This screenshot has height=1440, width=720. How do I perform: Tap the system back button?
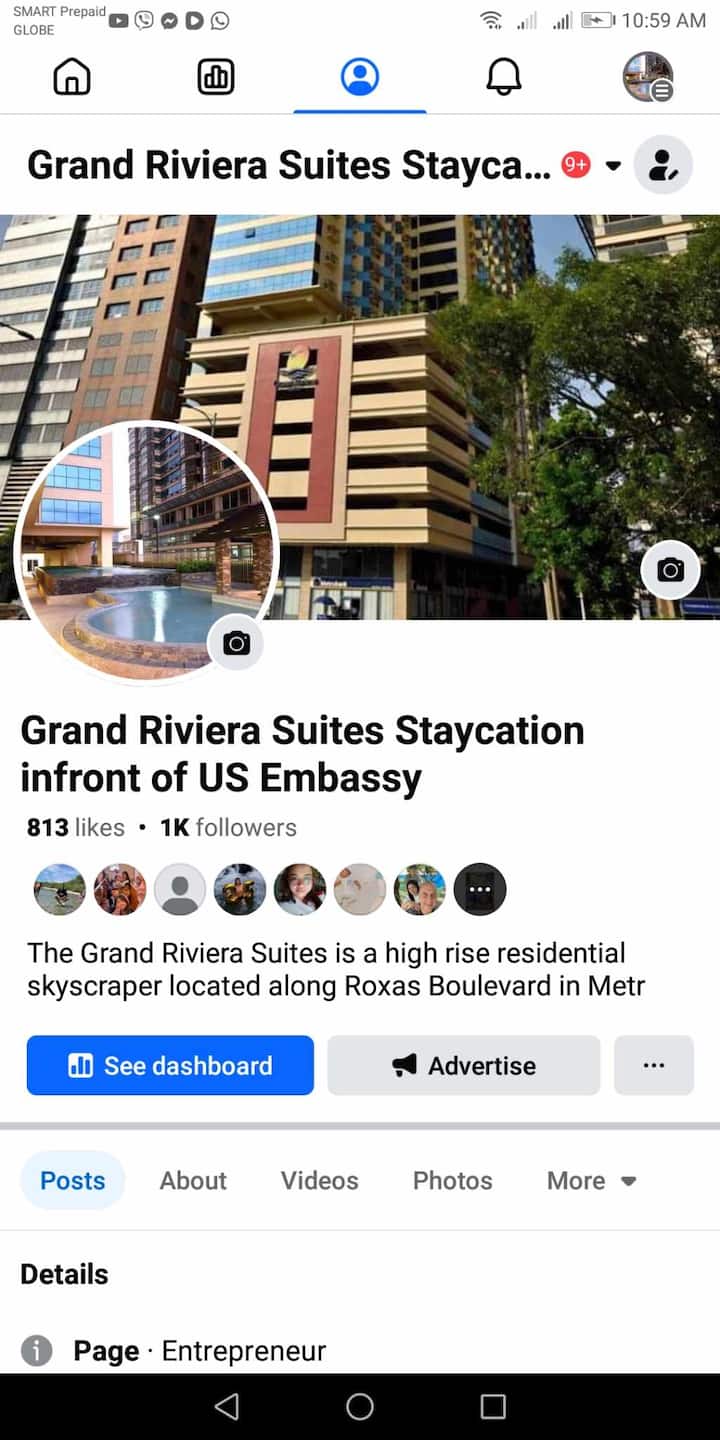[x=227, y=1407]
